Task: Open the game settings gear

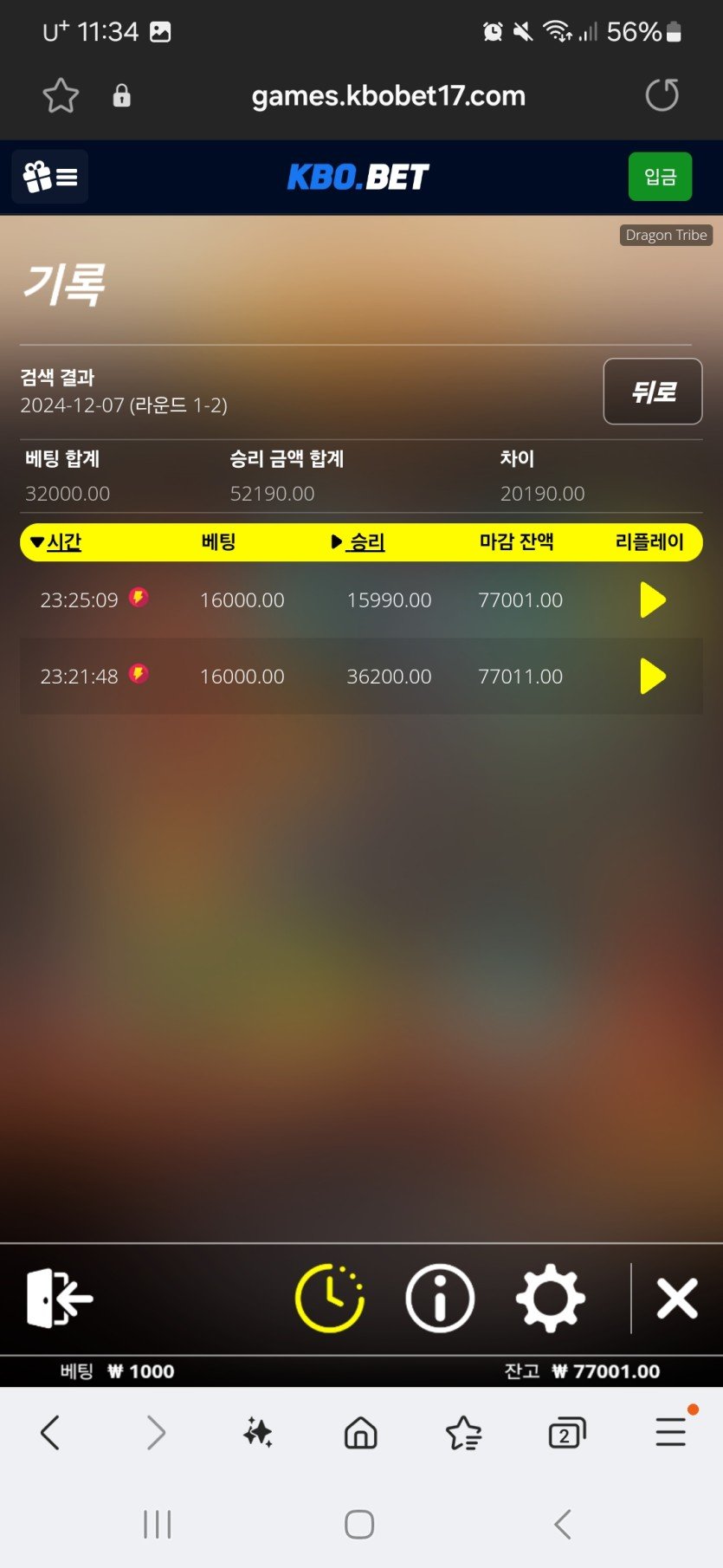Action: pyautogui.click(x=551, y=1298)
